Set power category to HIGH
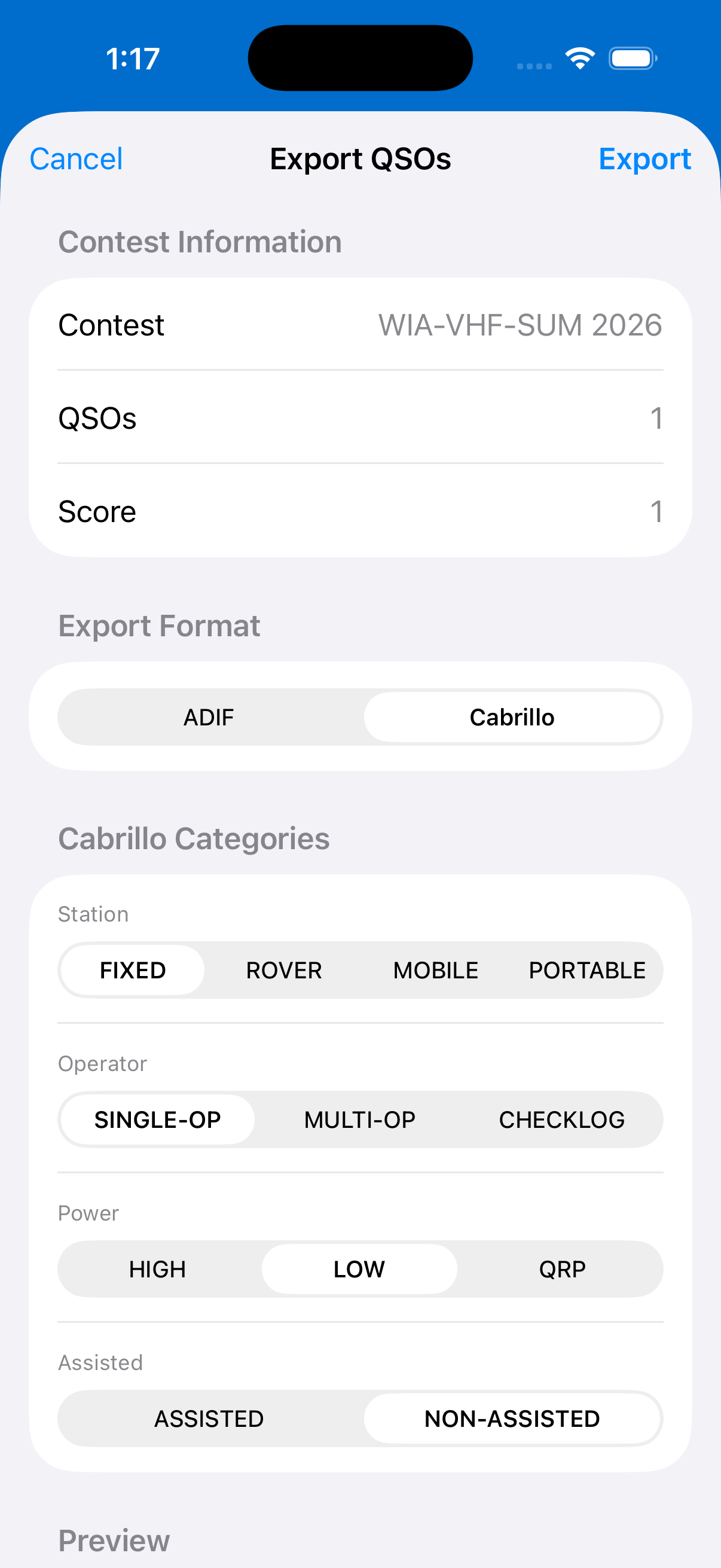Image resolution: width=721 pixels, height=1568 pixels. coord(157,1268)
